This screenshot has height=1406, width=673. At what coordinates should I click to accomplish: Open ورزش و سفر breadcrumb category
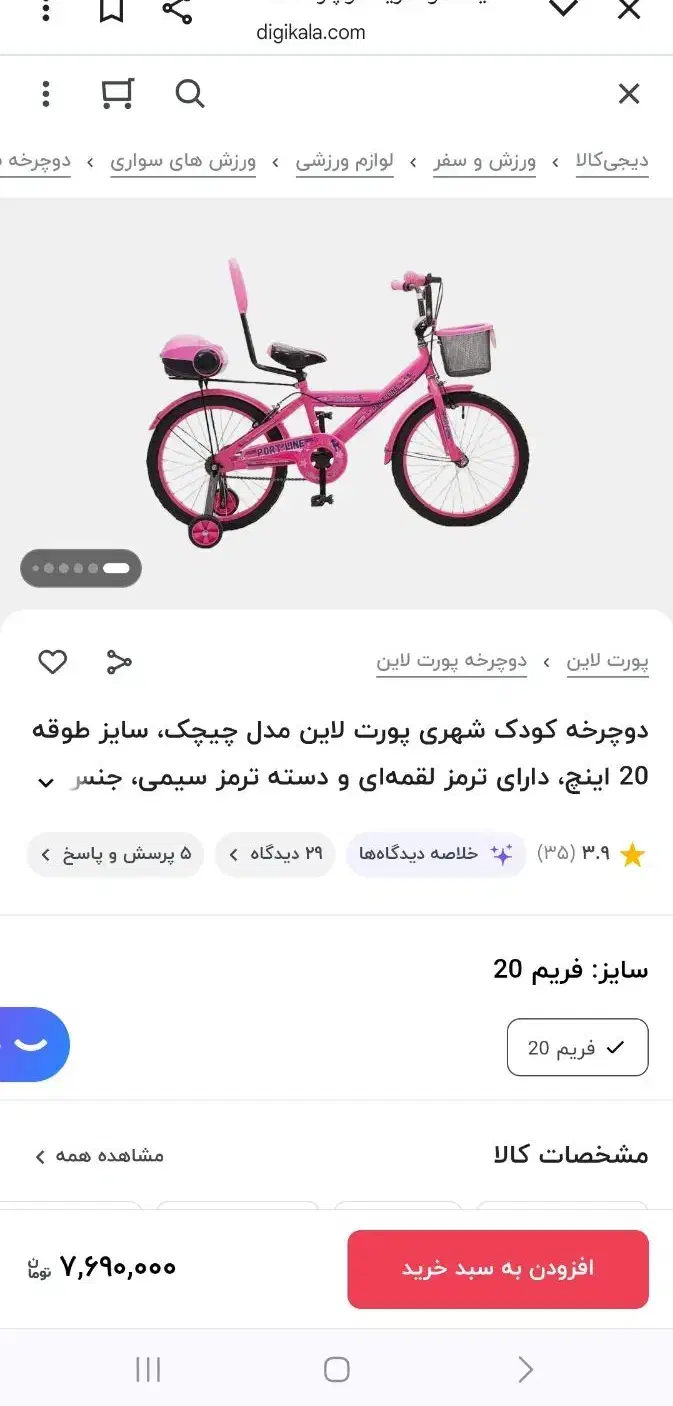coord(485,161)
